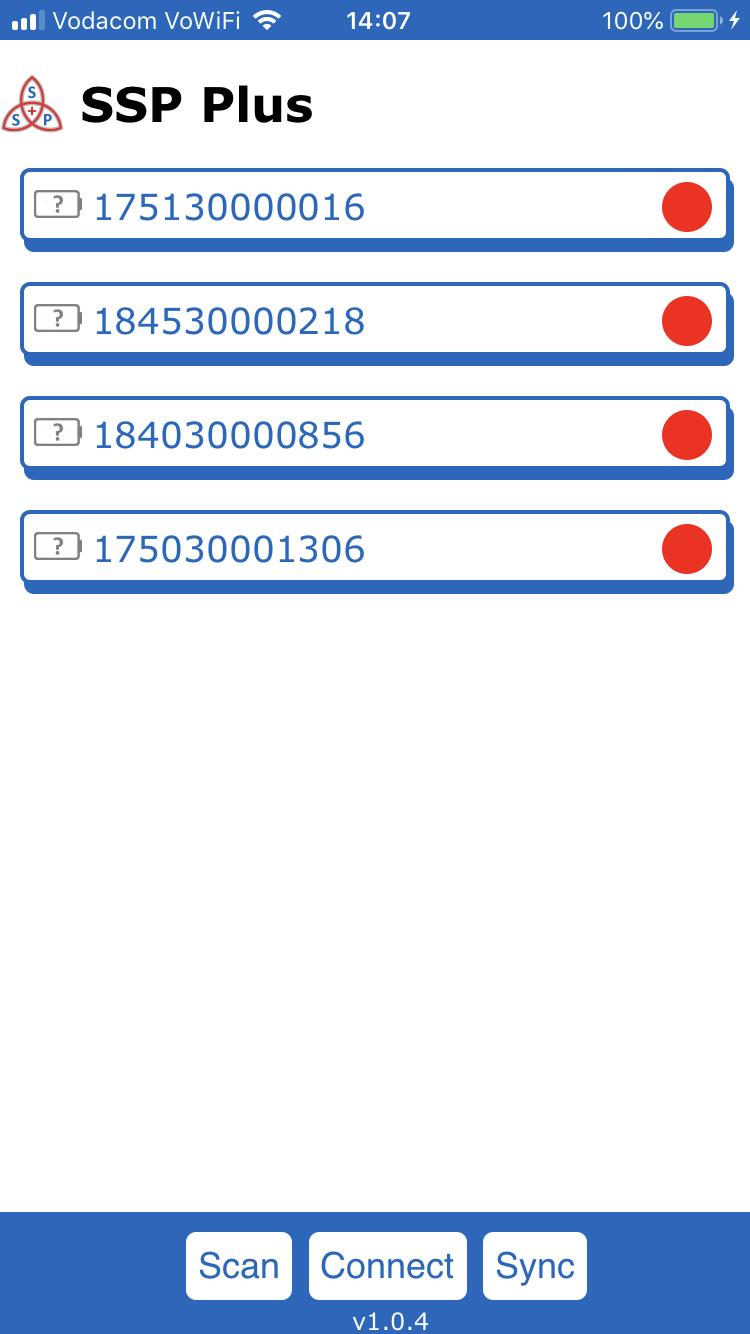This screenshot has height=1334, width=750.
Task: Tap device 175030001306 row
Action: point(375,550)
